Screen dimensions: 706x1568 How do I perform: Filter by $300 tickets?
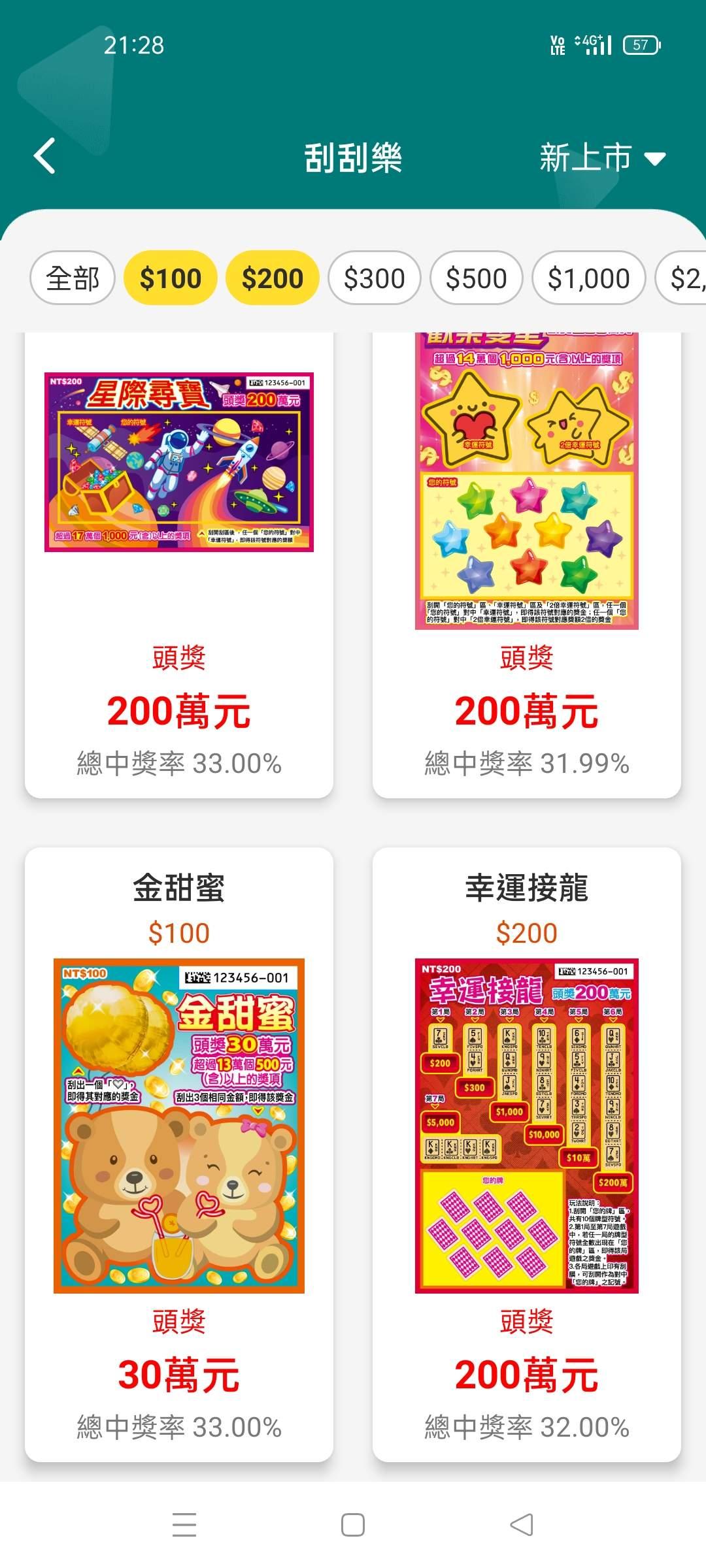pyautogui.click(x=375, y=278)
